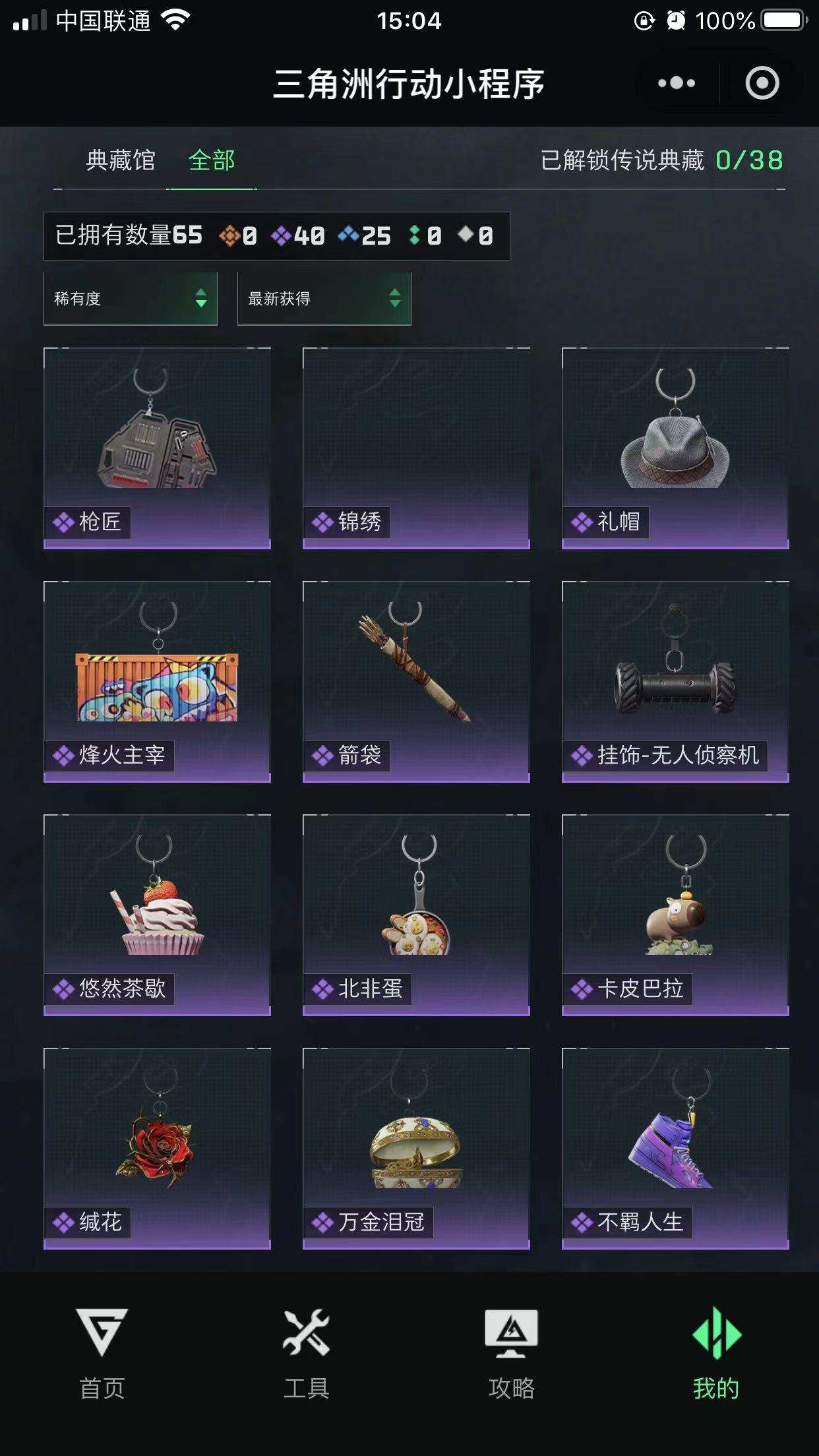Viewport: 819px width, 1456px height.
Task: Open the 枪匠 charm card
Action: 157,448
